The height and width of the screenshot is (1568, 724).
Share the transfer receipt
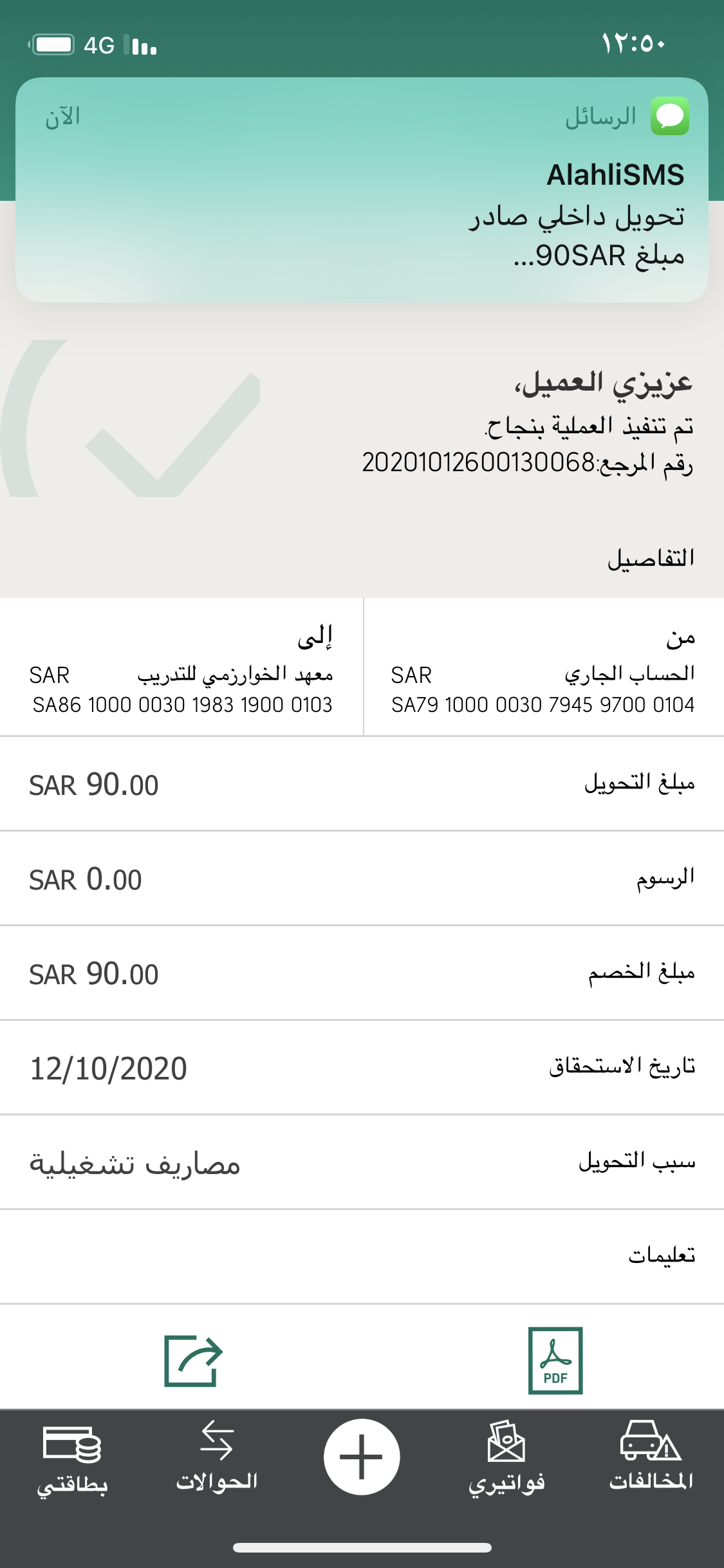click(193, 1360)
